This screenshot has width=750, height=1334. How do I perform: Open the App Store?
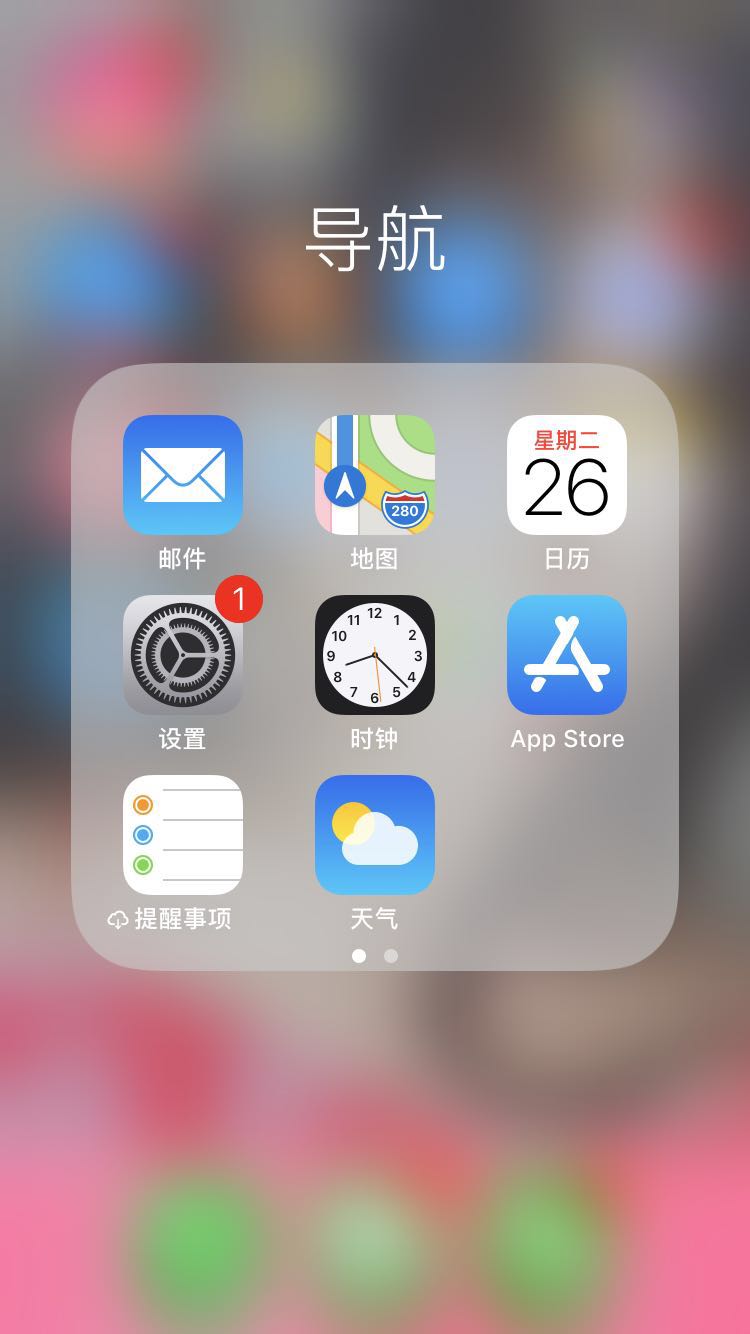click(x=567, y=655)
